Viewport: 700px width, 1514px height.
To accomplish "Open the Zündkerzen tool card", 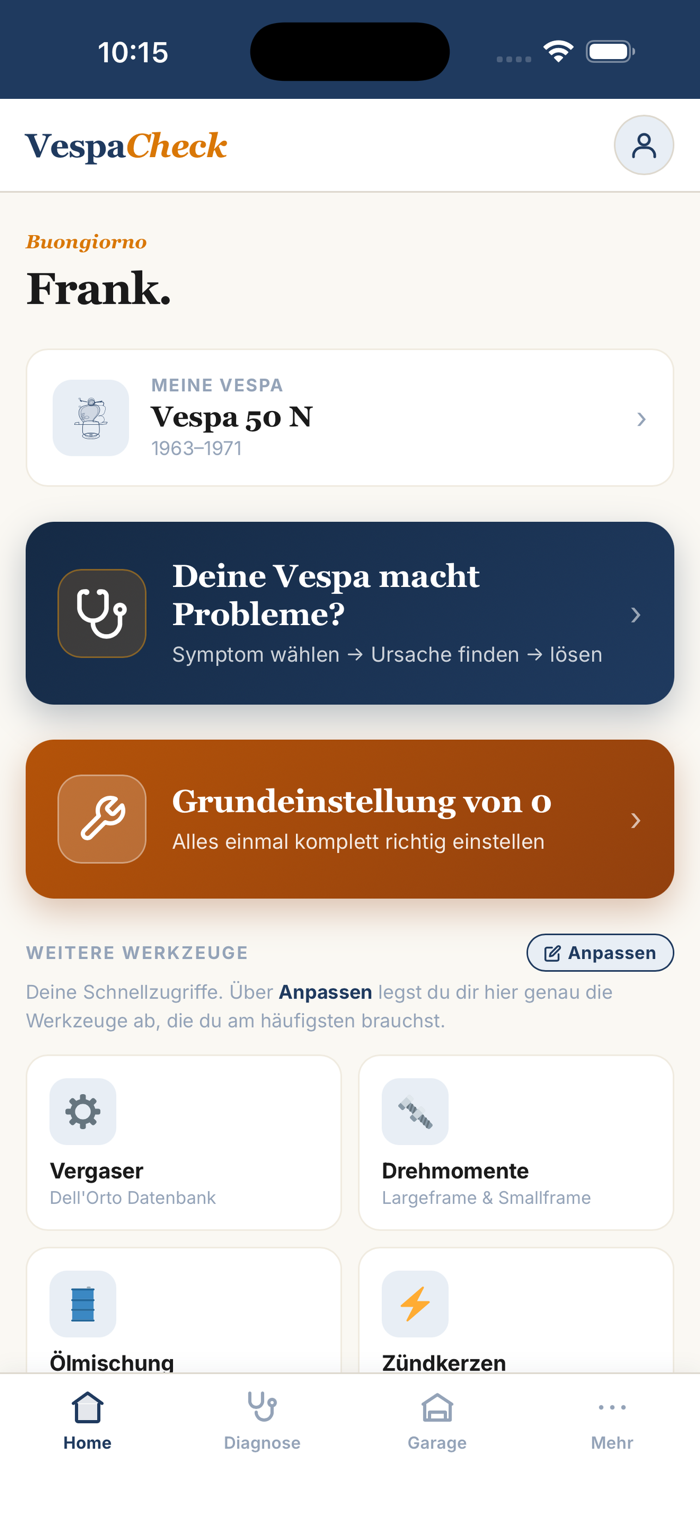I will 516,1310.
